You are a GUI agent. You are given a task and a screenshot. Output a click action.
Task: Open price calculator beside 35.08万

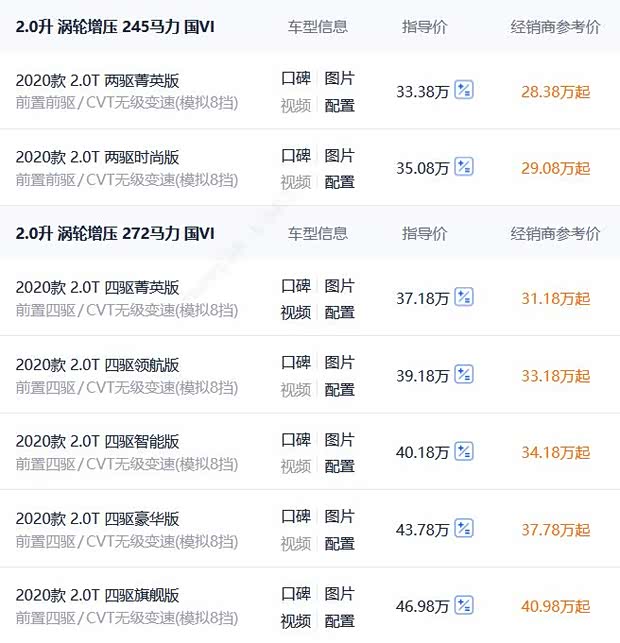(x=464, y=167)
